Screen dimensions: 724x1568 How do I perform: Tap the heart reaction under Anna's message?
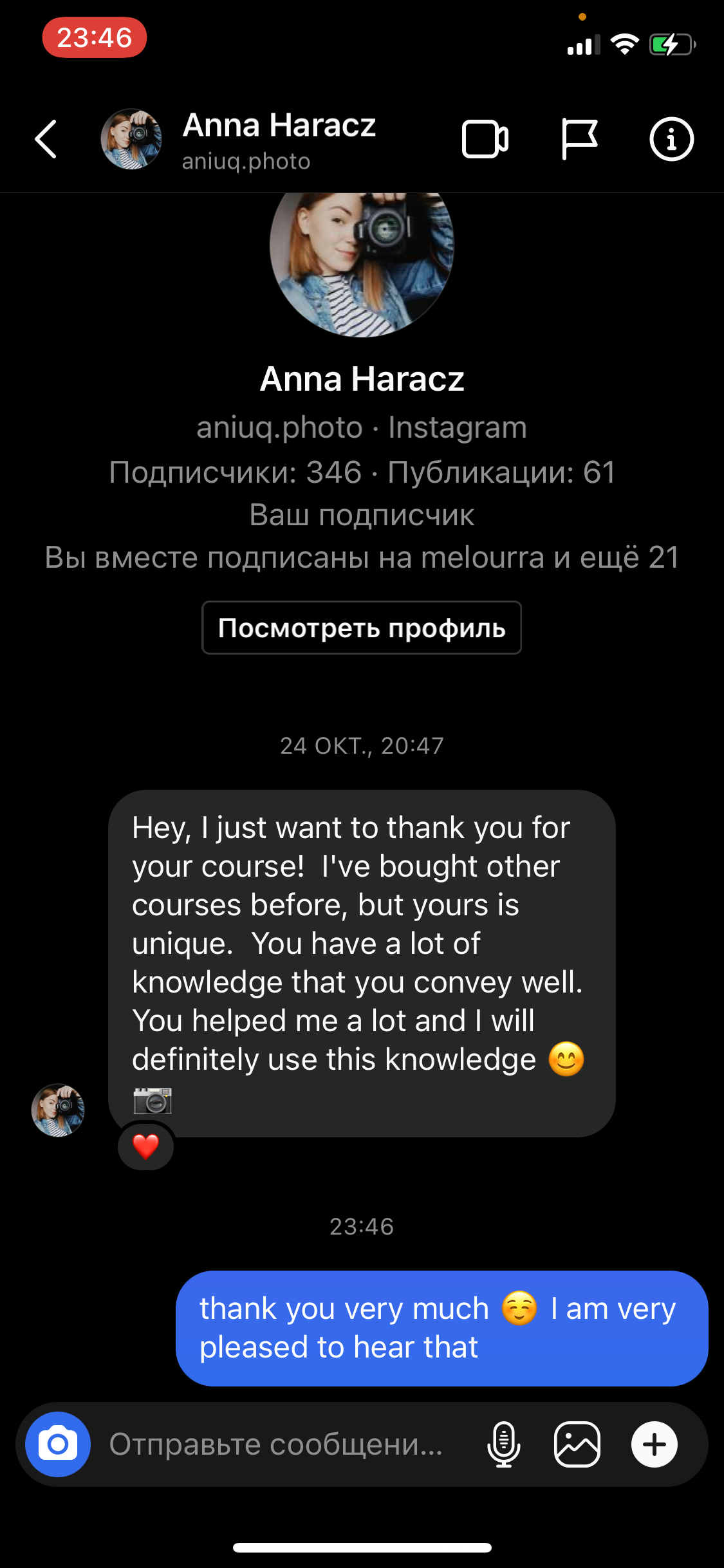coord(146,1146)
